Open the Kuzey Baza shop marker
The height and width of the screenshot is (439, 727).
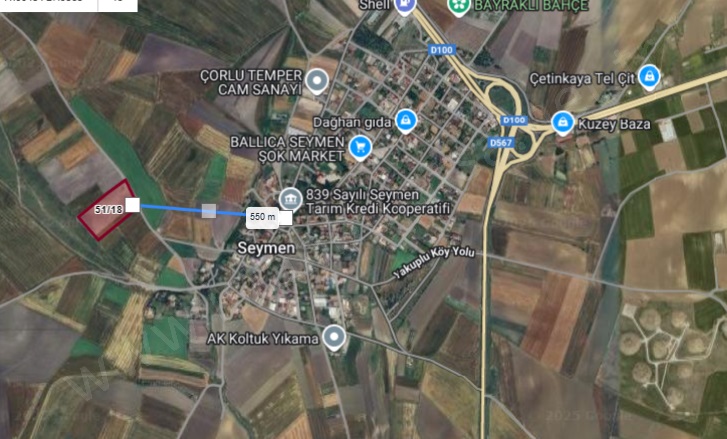point(563,123)
